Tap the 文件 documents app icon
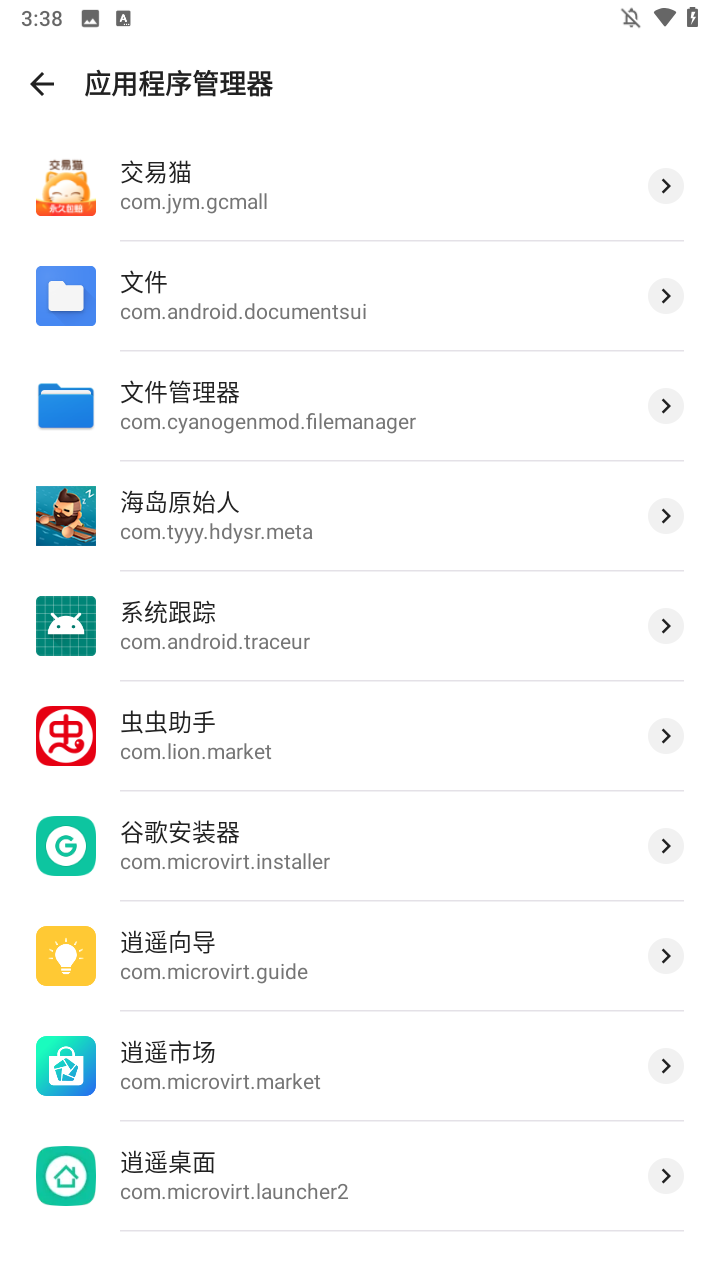Viewport: 720px width, 1280px height. [65, 295]
